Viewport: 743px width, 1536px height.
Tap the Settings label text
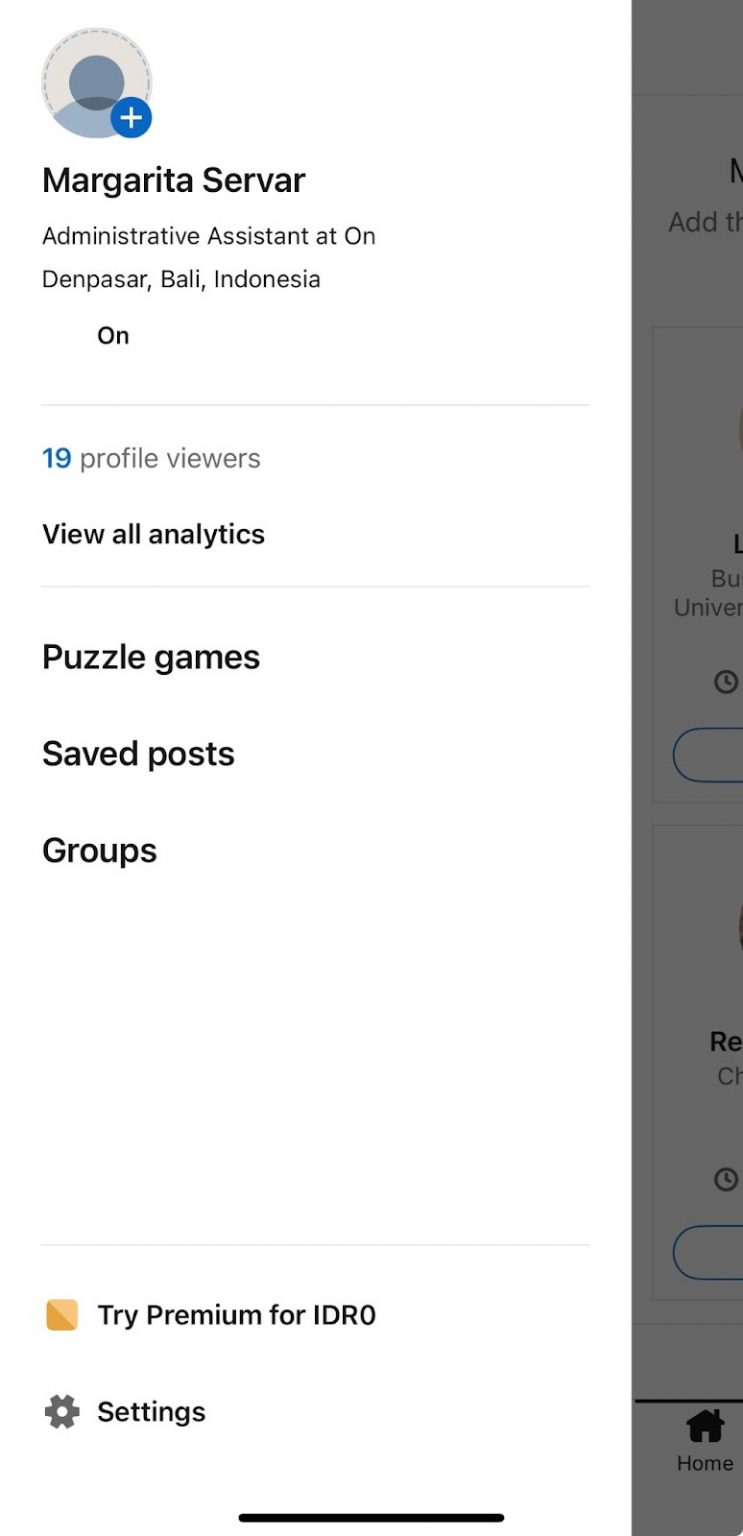click(150, 1411)
